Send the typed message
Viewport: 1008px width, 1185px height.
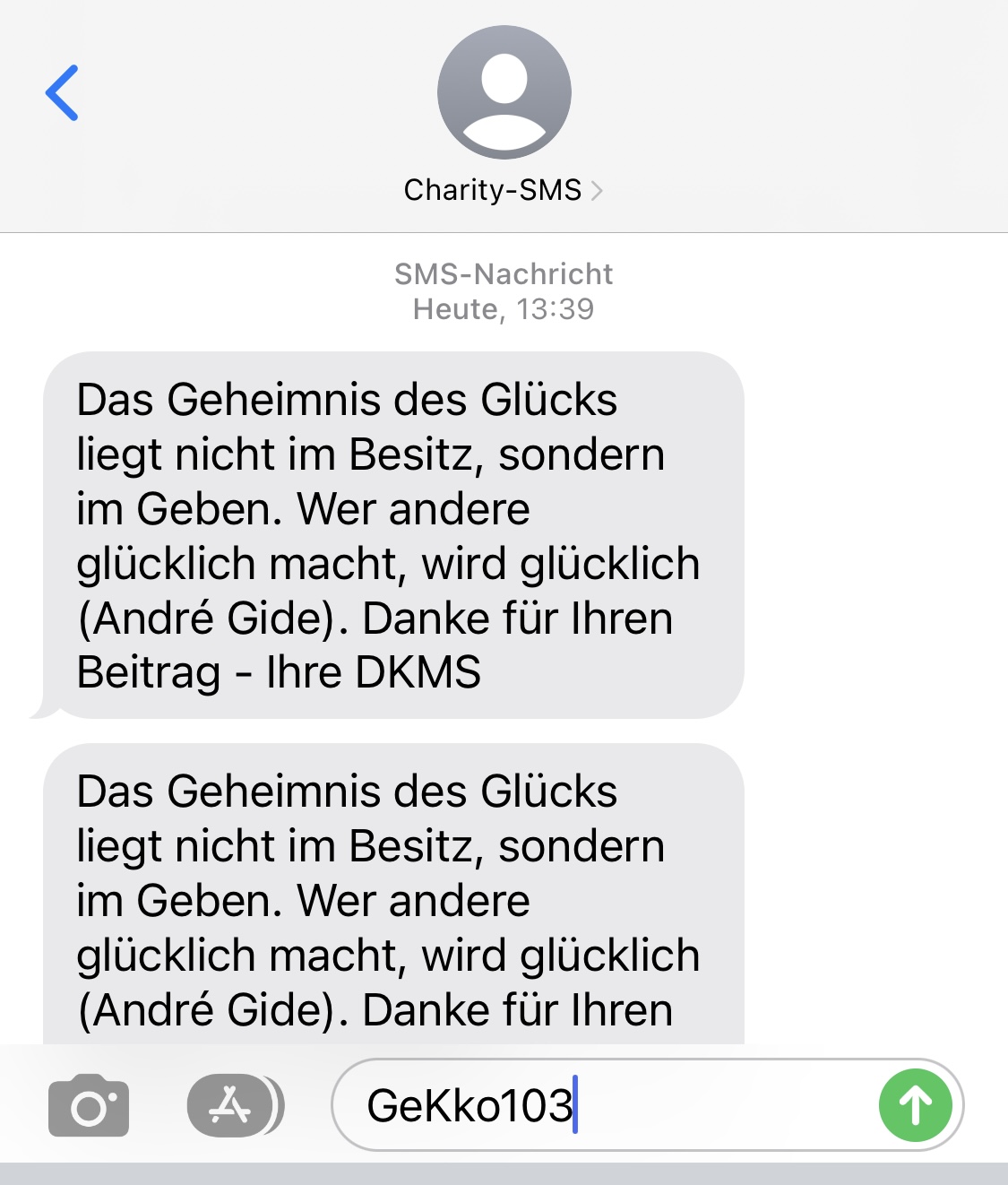pos(916,1105)
